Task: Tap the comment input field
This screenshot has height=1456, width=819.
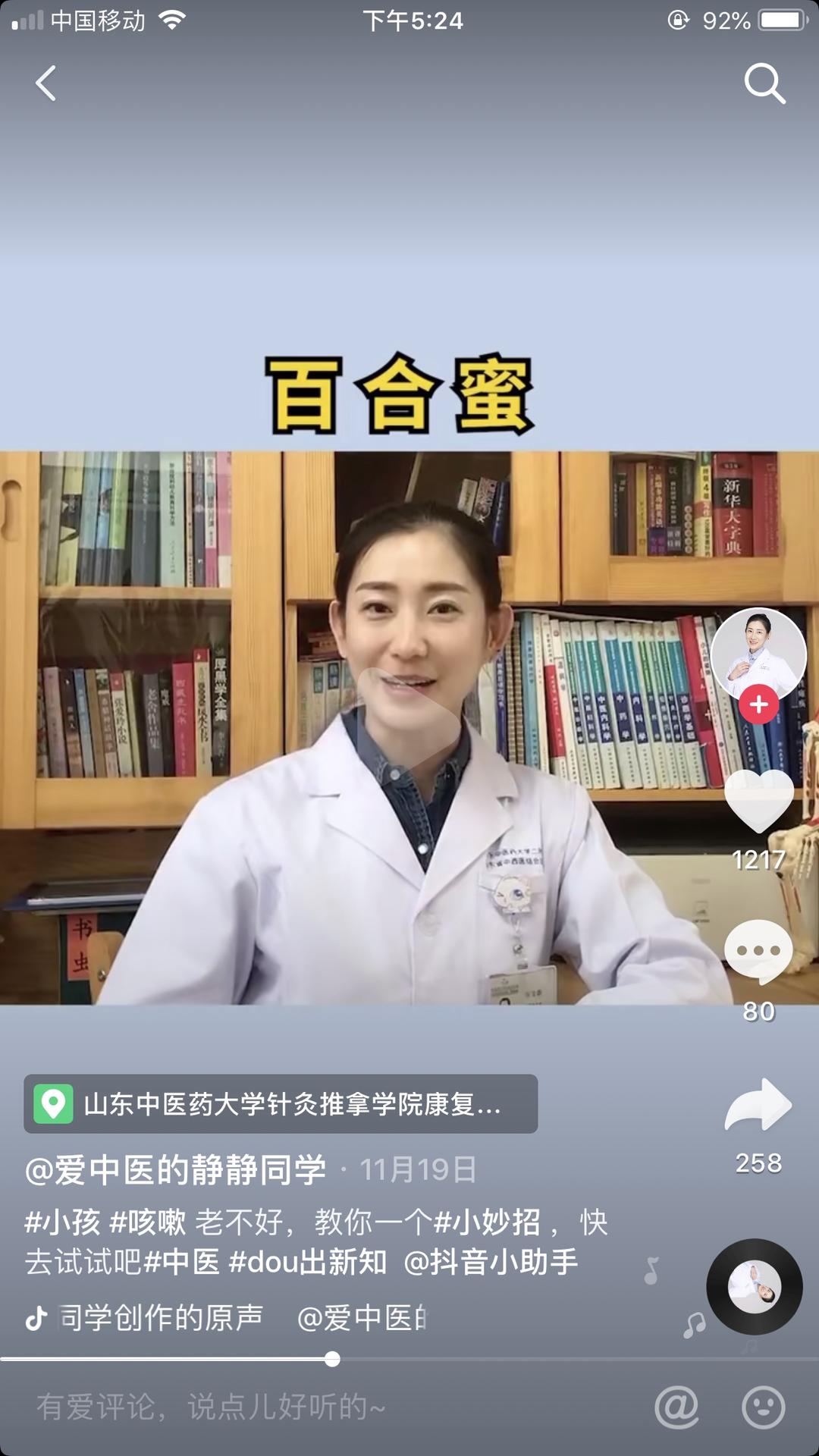Action: point(303,1407)
